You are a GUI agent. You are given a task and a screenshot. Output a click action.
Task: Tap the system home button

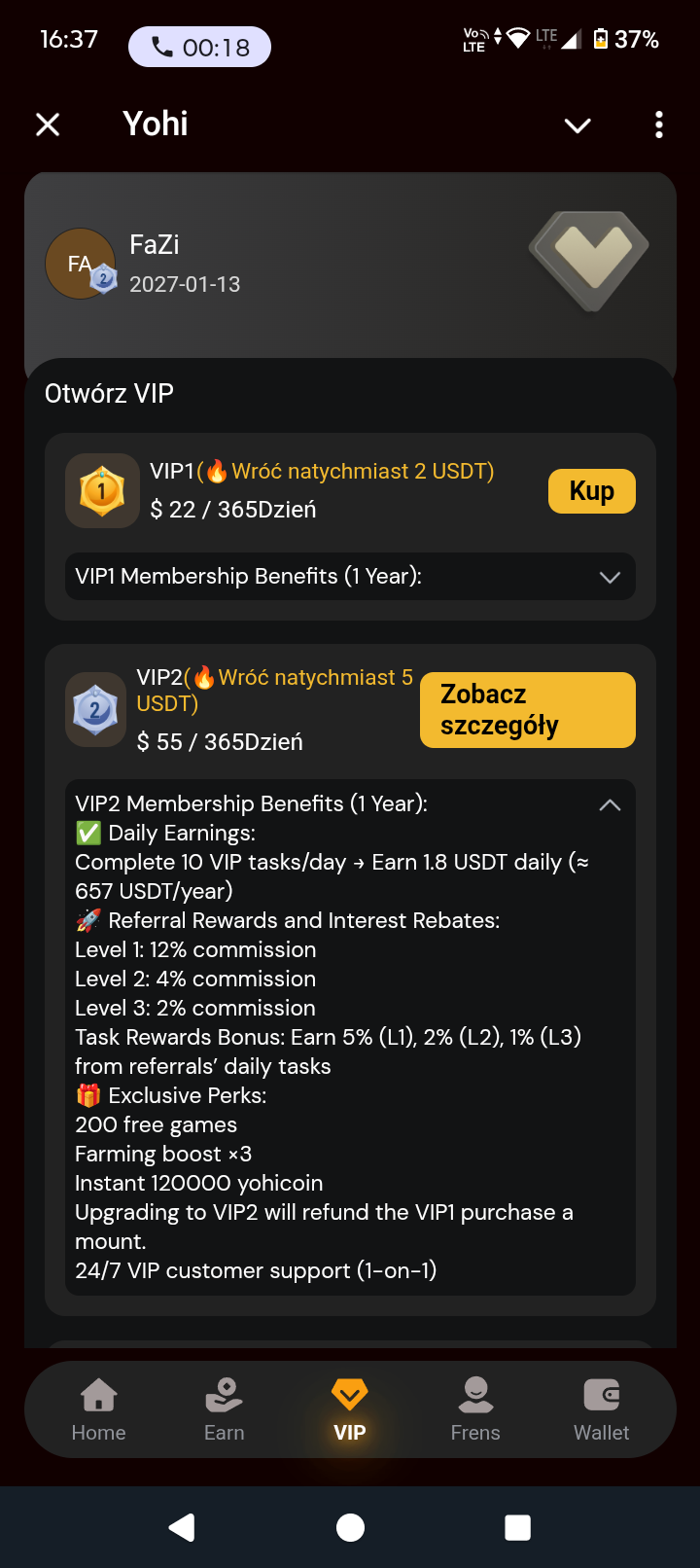tap(350, 1527)
